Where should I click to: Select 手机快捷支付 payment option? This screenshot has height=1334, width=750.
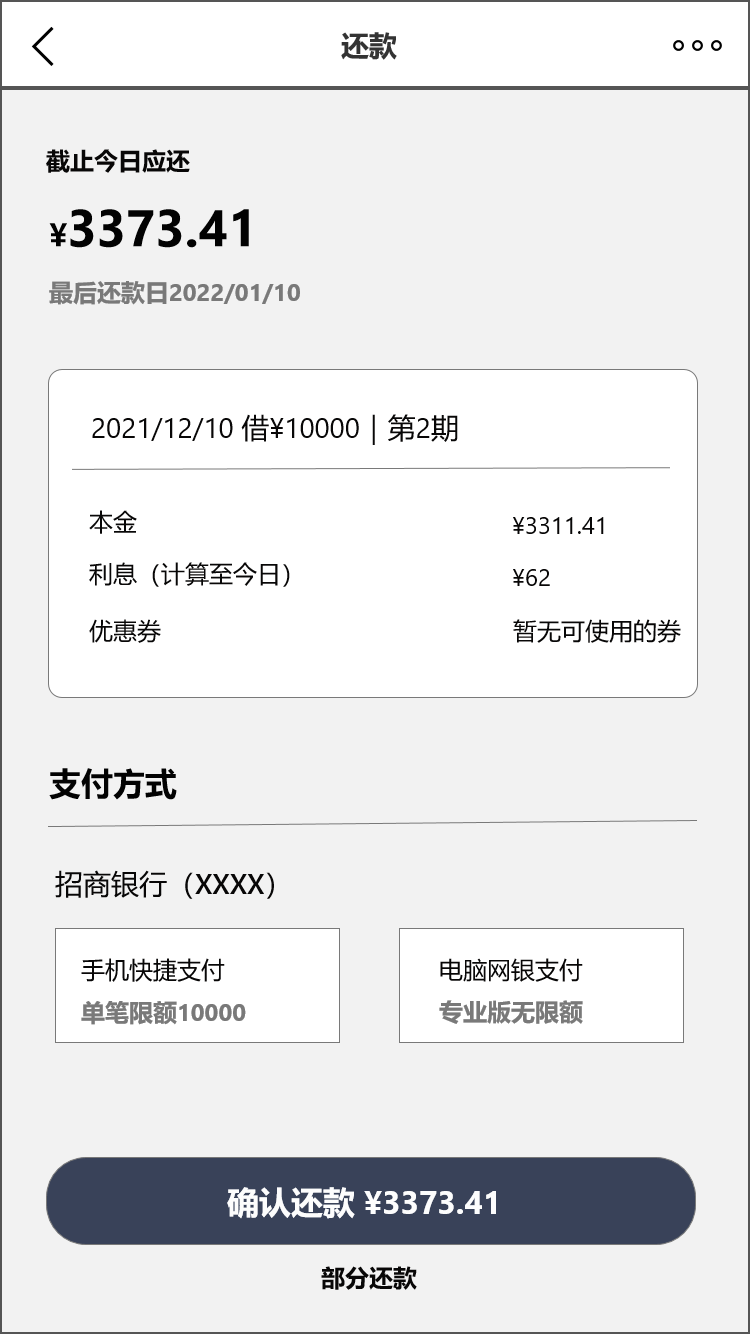click(197, 986)
